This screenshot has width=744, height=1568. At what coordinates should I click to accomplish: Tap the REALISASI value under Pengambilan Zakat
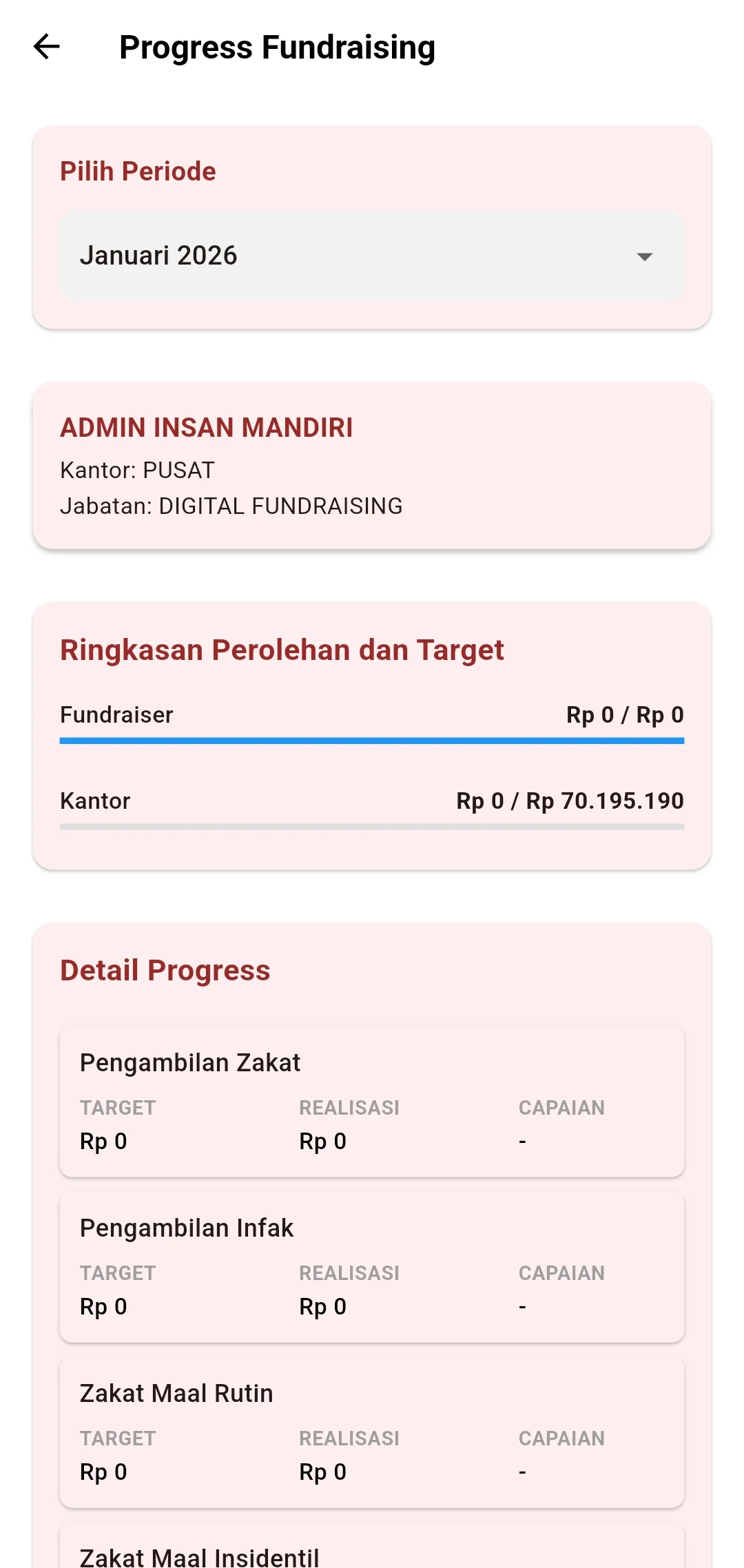click(322, 1141)
